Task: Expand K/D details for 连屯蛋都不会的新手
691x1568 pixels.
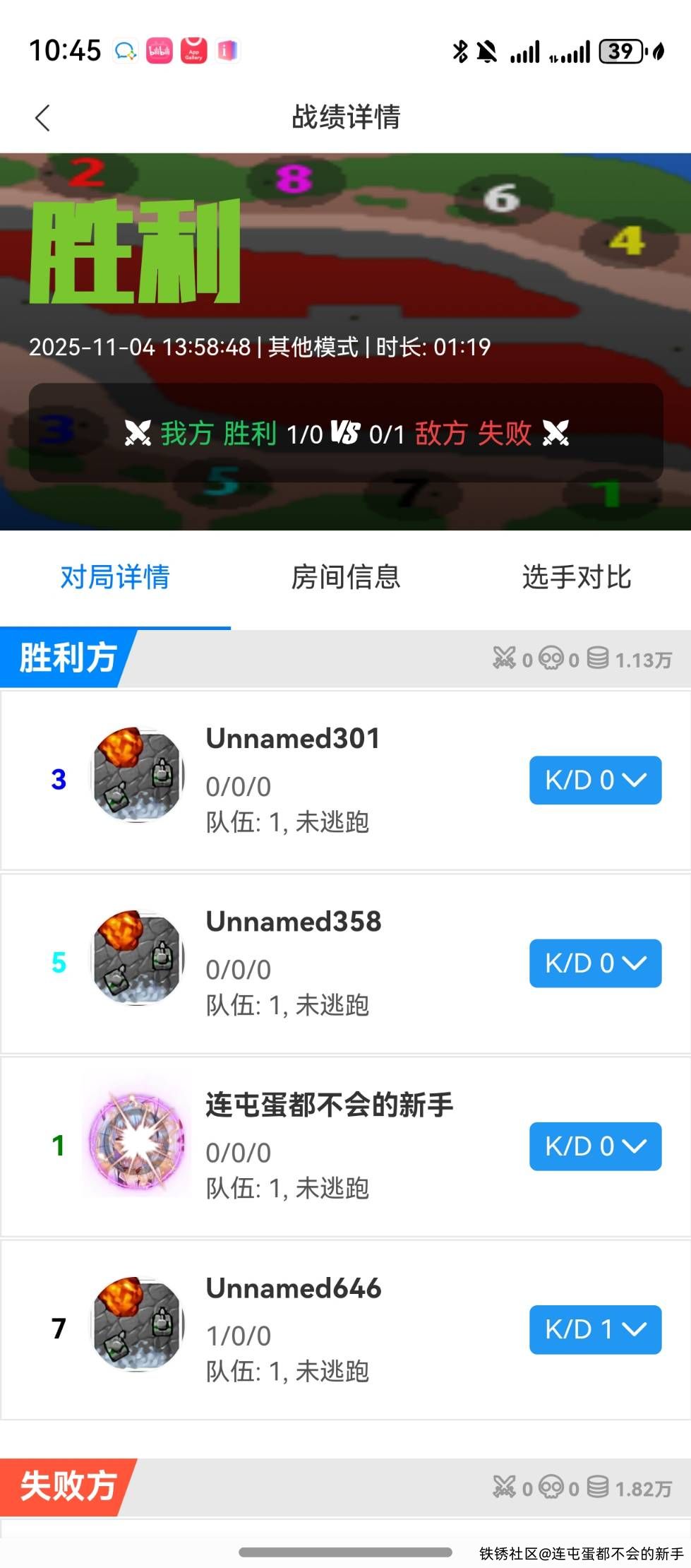Action: [595, 1146]
